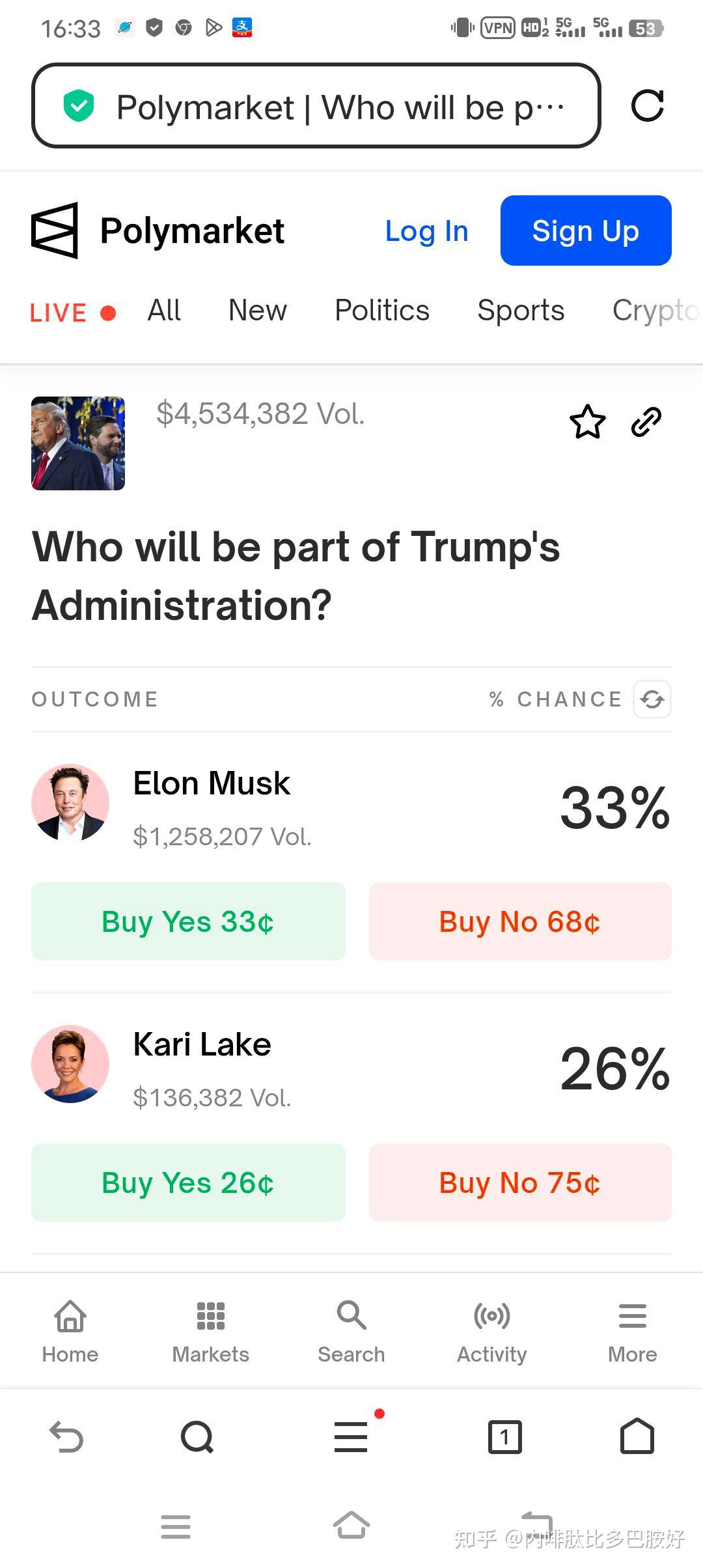Switch to the Politics category
The width and height of the screenshot is (703, 1568).
382,311
